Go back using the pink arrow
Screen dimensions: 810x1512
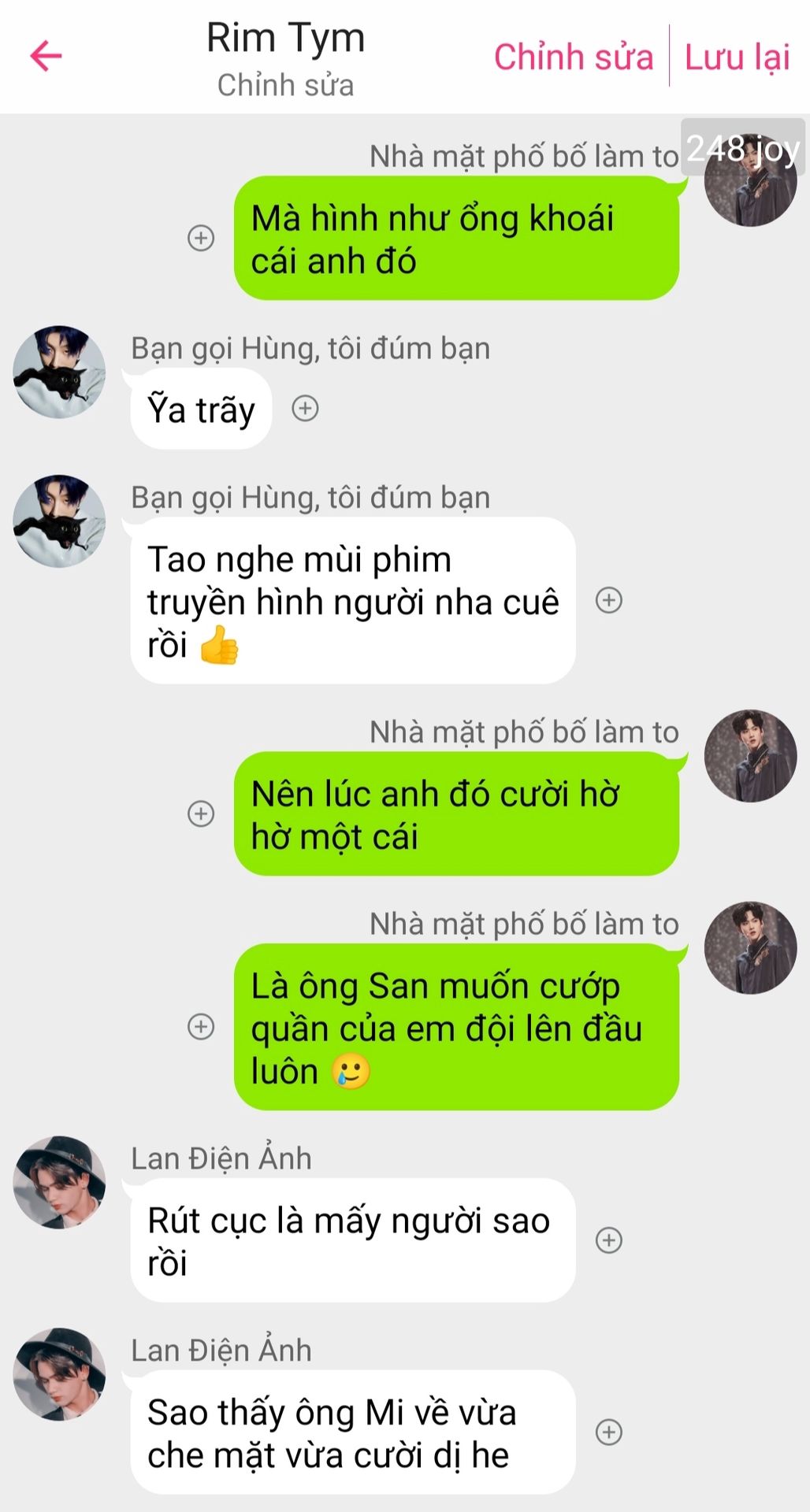tap(46, 56)
